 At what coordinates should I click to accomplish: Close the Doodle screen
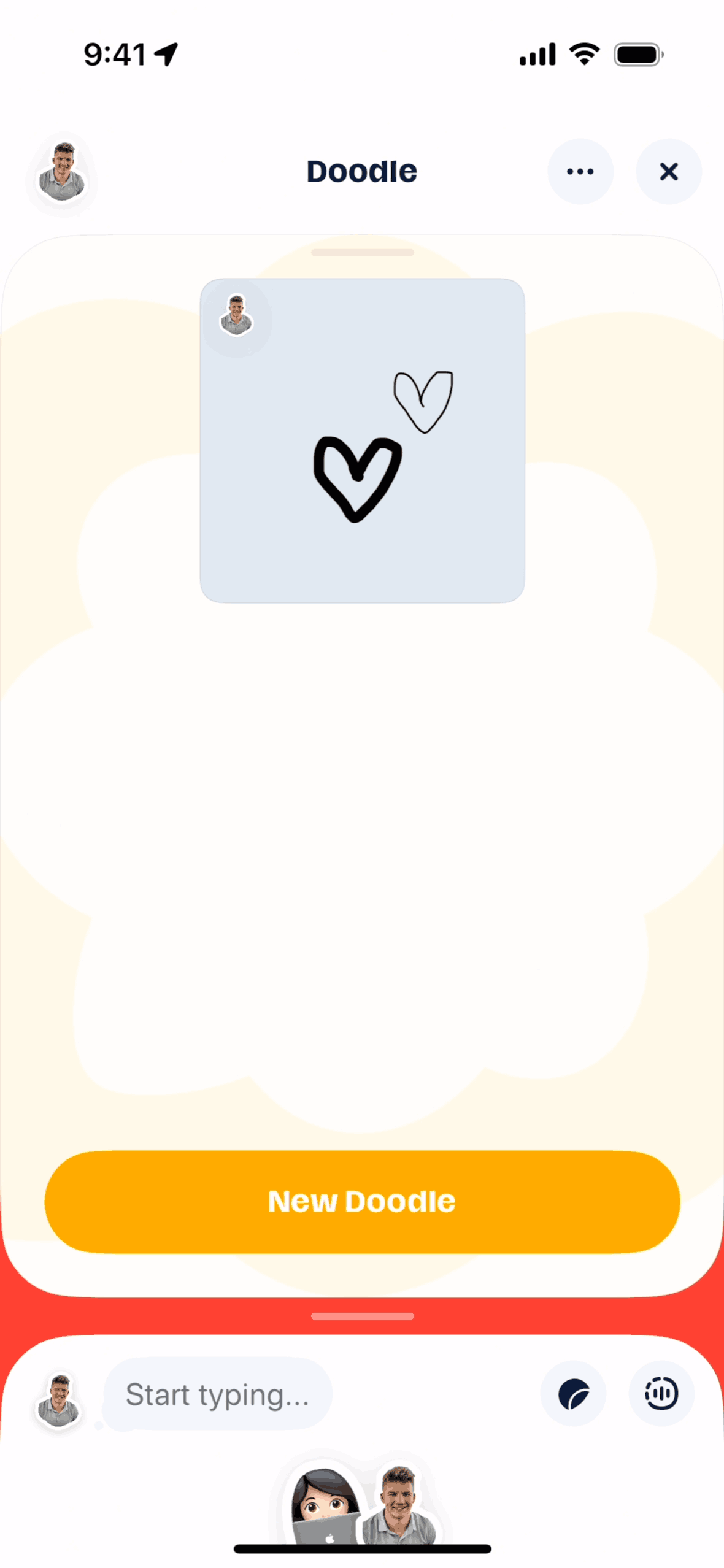point(668,171)
